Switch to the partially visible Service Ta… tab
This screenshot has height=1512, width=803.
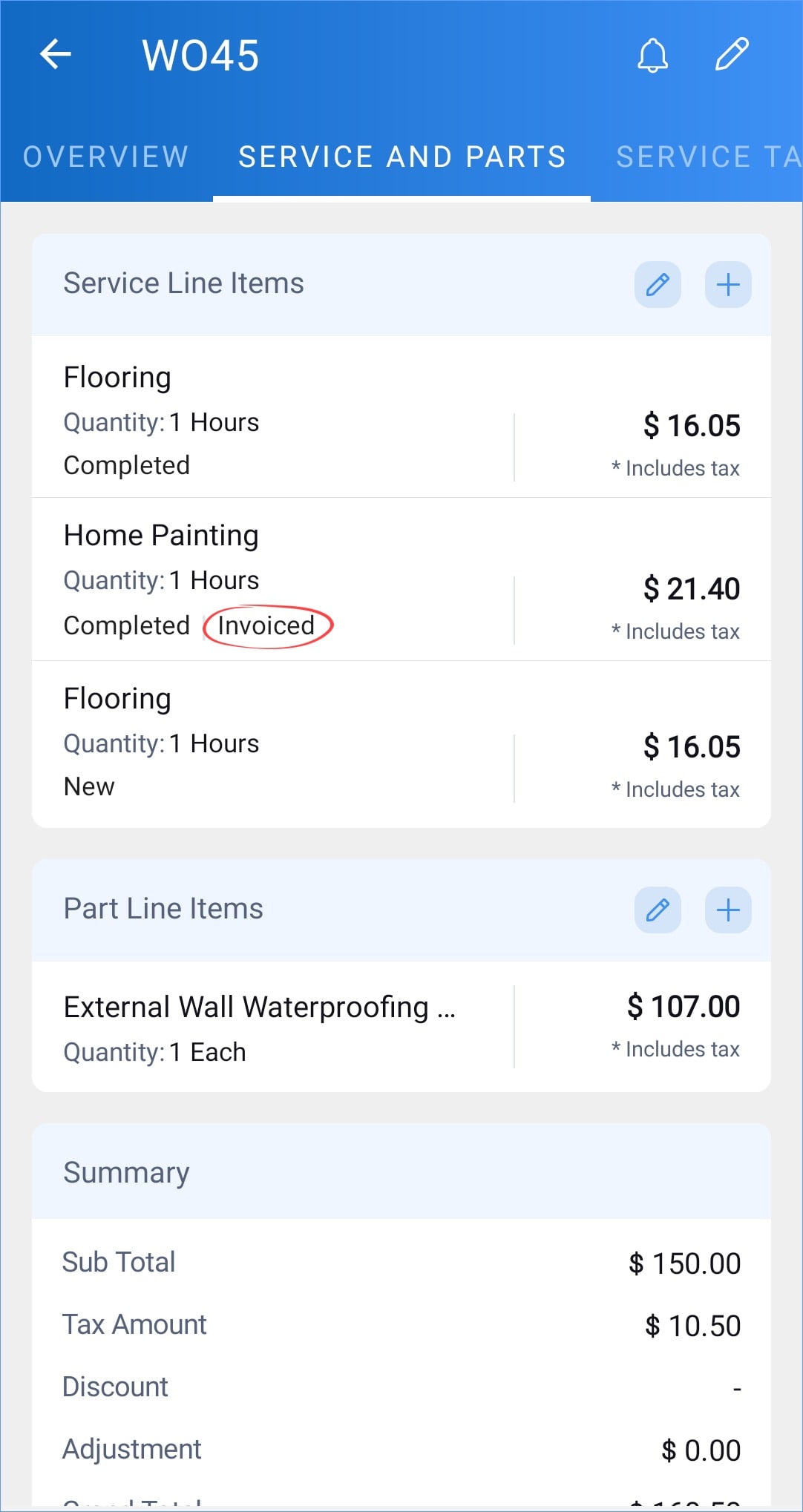point(709,157)
